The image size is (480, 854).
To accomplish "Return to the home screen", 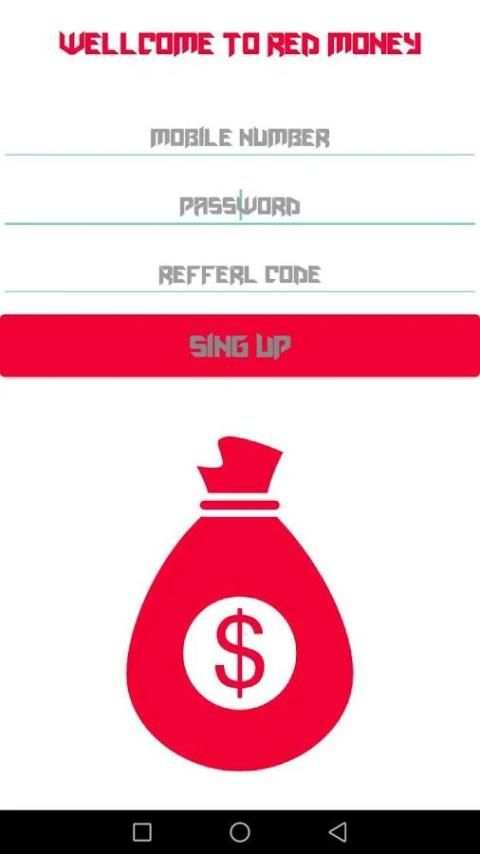I will [240, 832].
